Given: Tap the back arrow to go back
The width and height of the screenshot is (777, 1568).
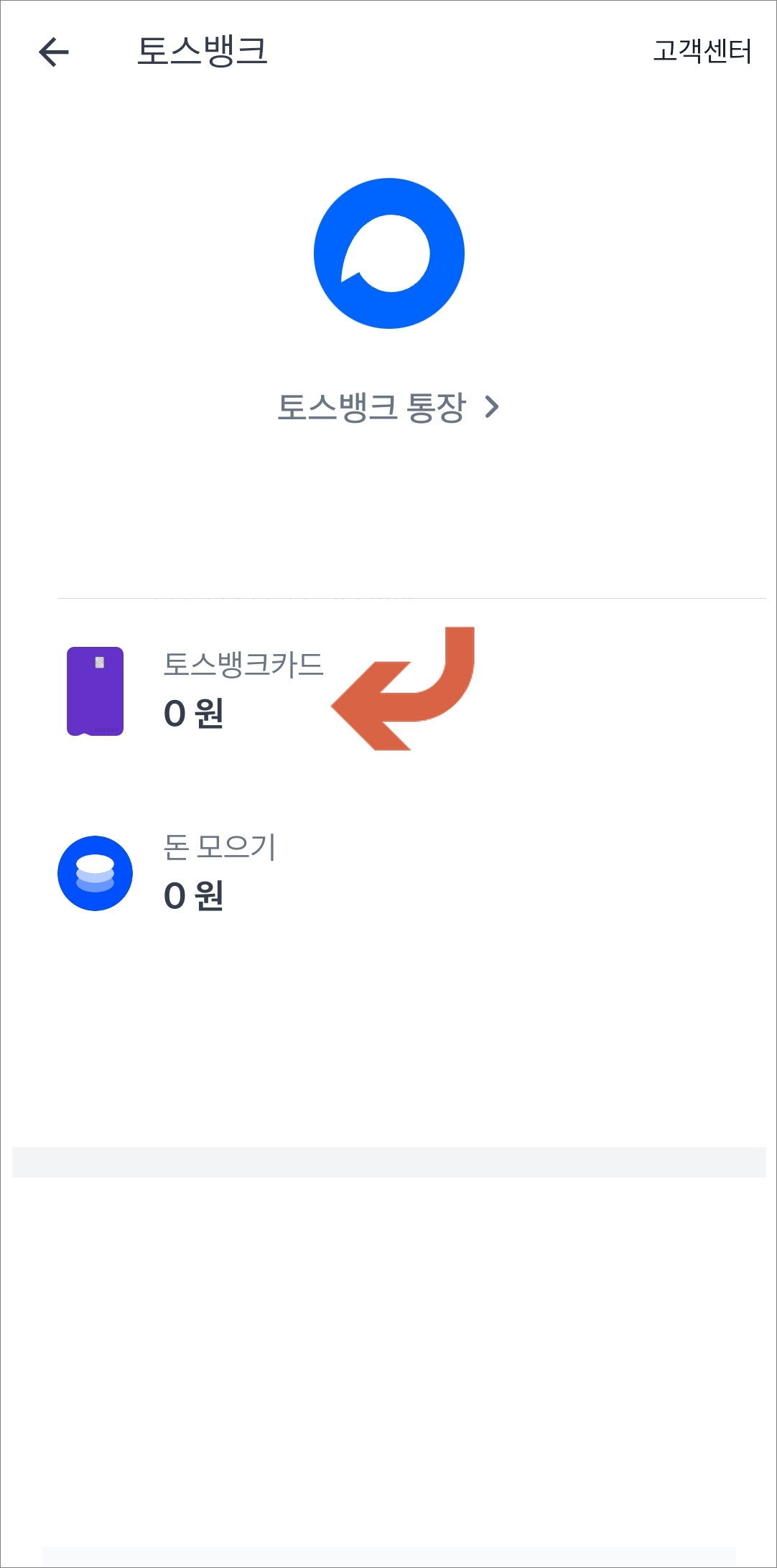Looking at the screenshot, I should 54,51.
